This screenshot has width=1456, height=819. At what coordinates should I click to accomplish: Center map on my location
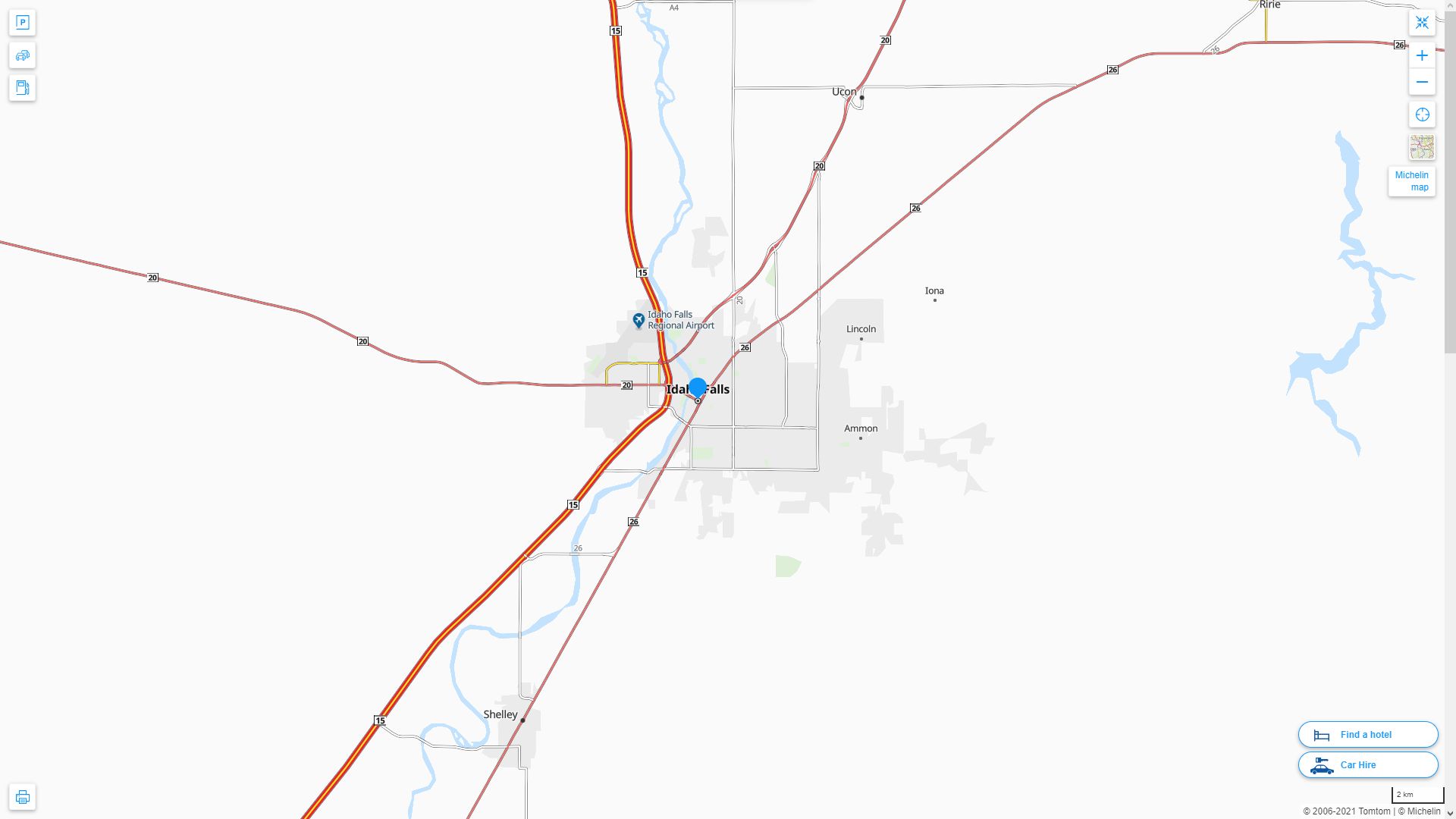pos(1422,115)
